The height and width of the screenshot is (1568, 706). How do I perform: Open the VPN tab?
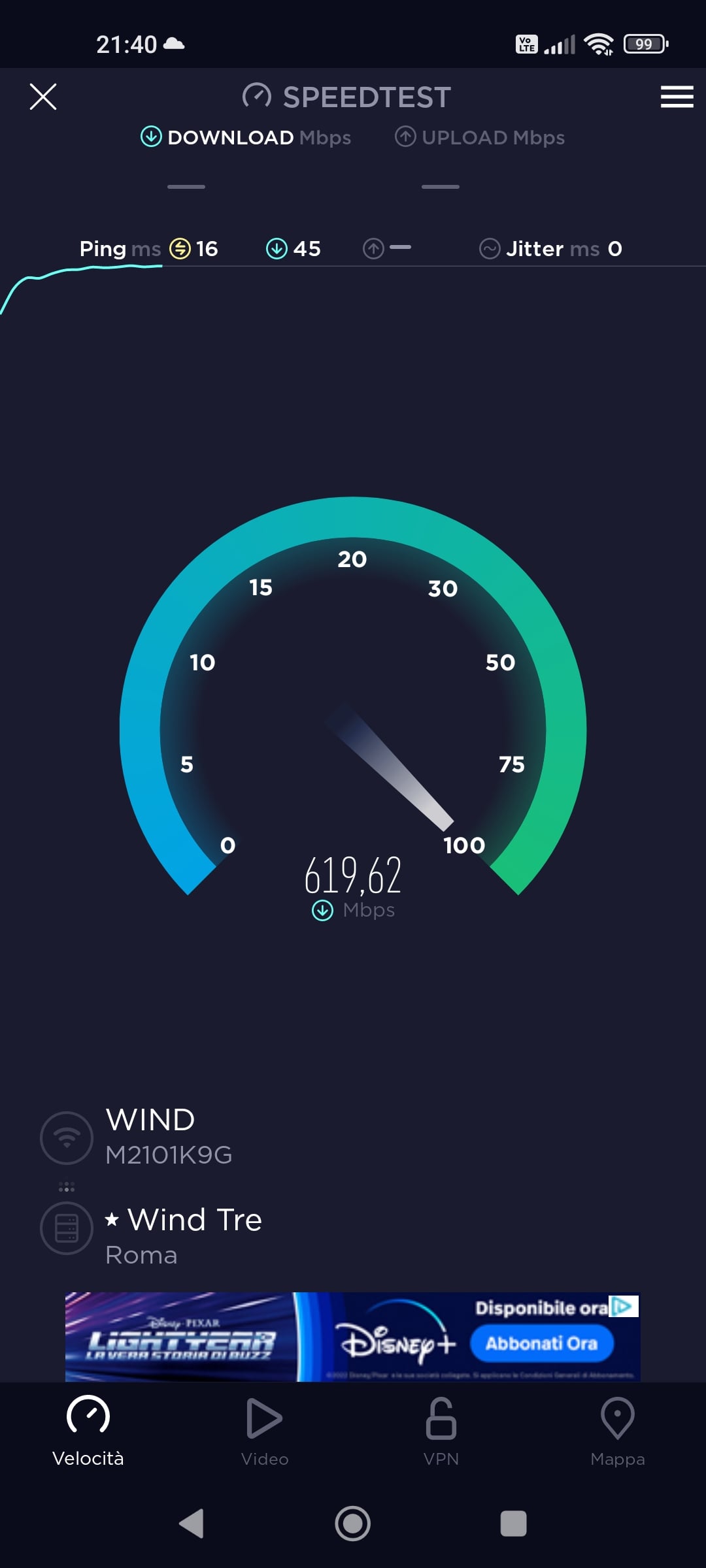point(441,1432)
